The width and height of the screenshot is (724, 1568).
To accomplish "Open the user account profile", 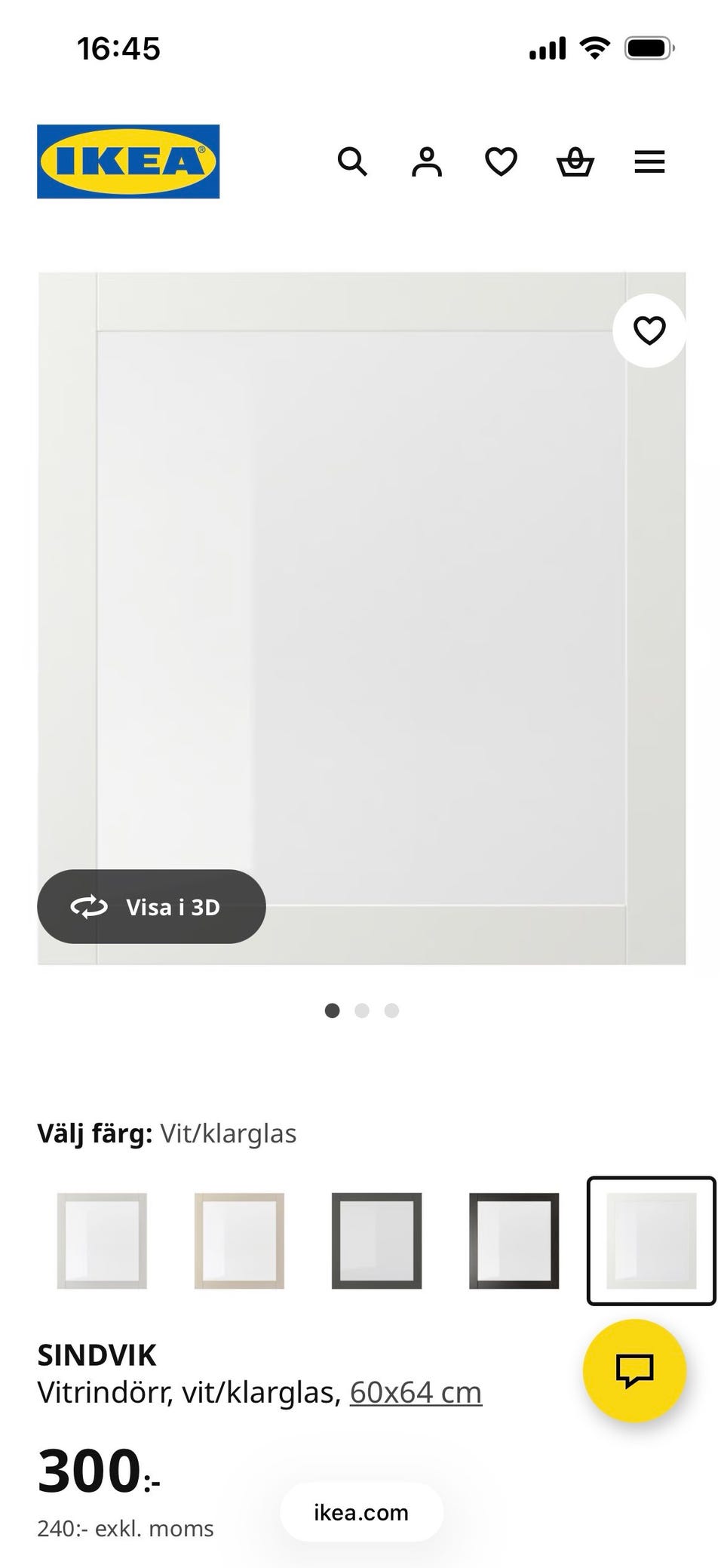I will pos(426,161).
